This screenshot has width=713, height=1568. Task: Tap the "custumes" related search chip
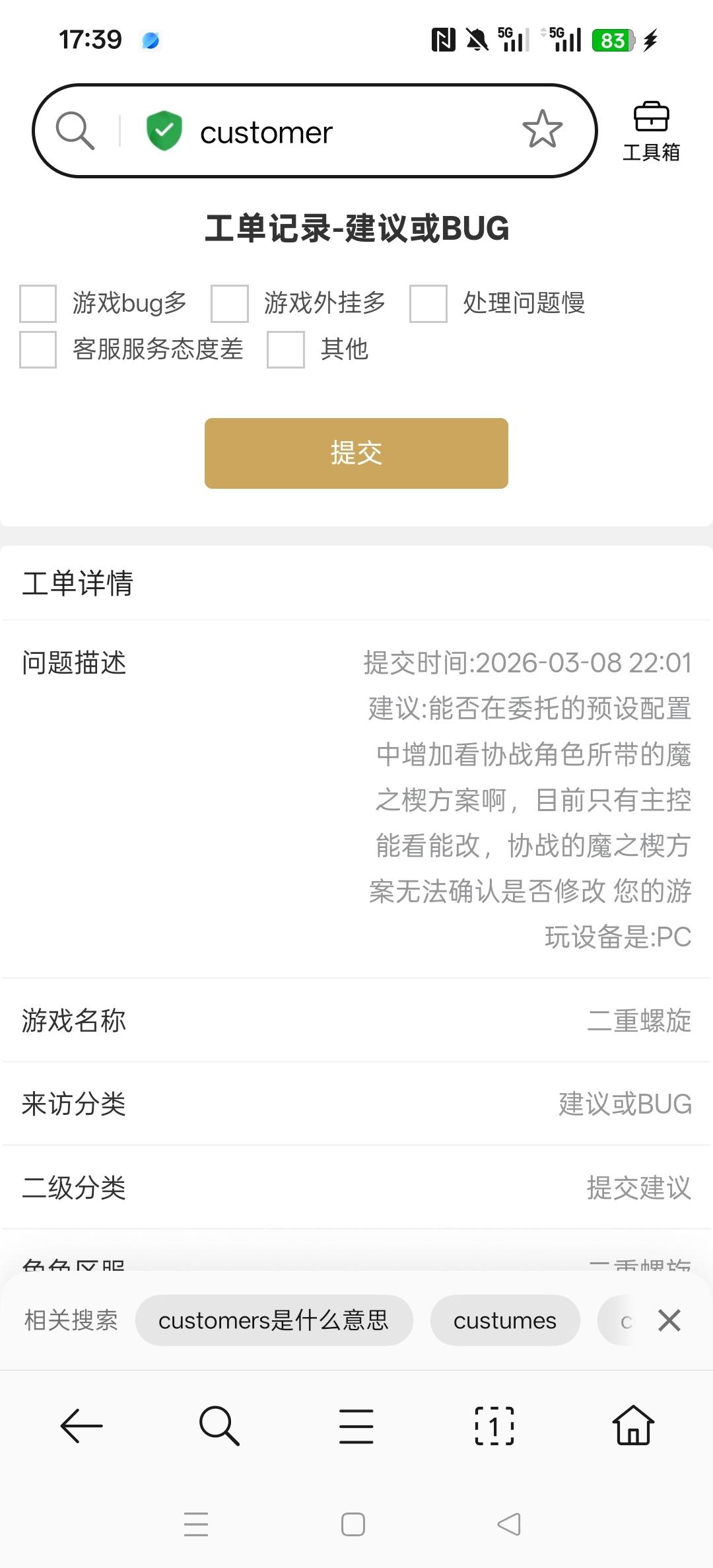click(x=505, y=1320)
